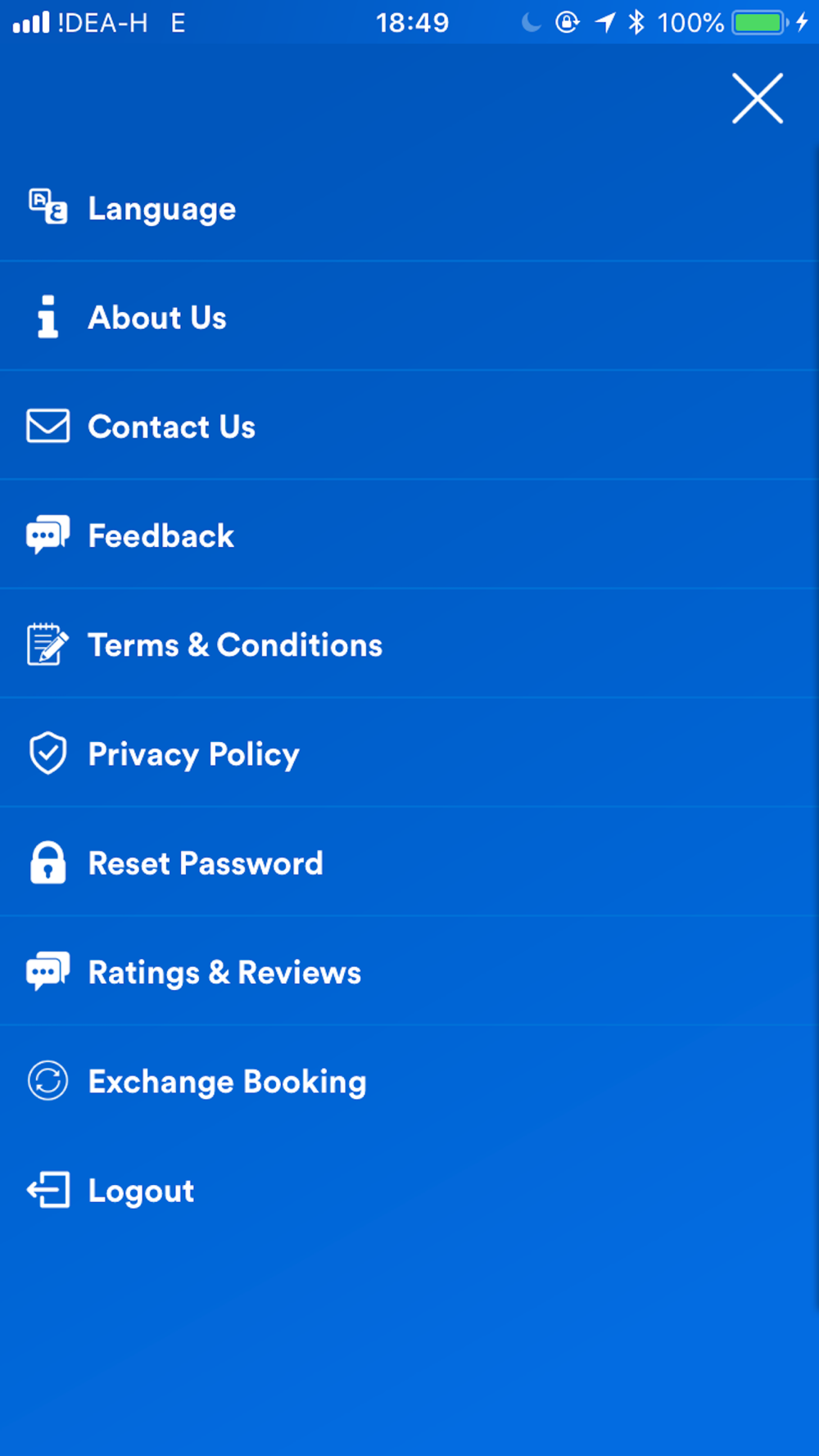Select Reset Password

[409, 862]
